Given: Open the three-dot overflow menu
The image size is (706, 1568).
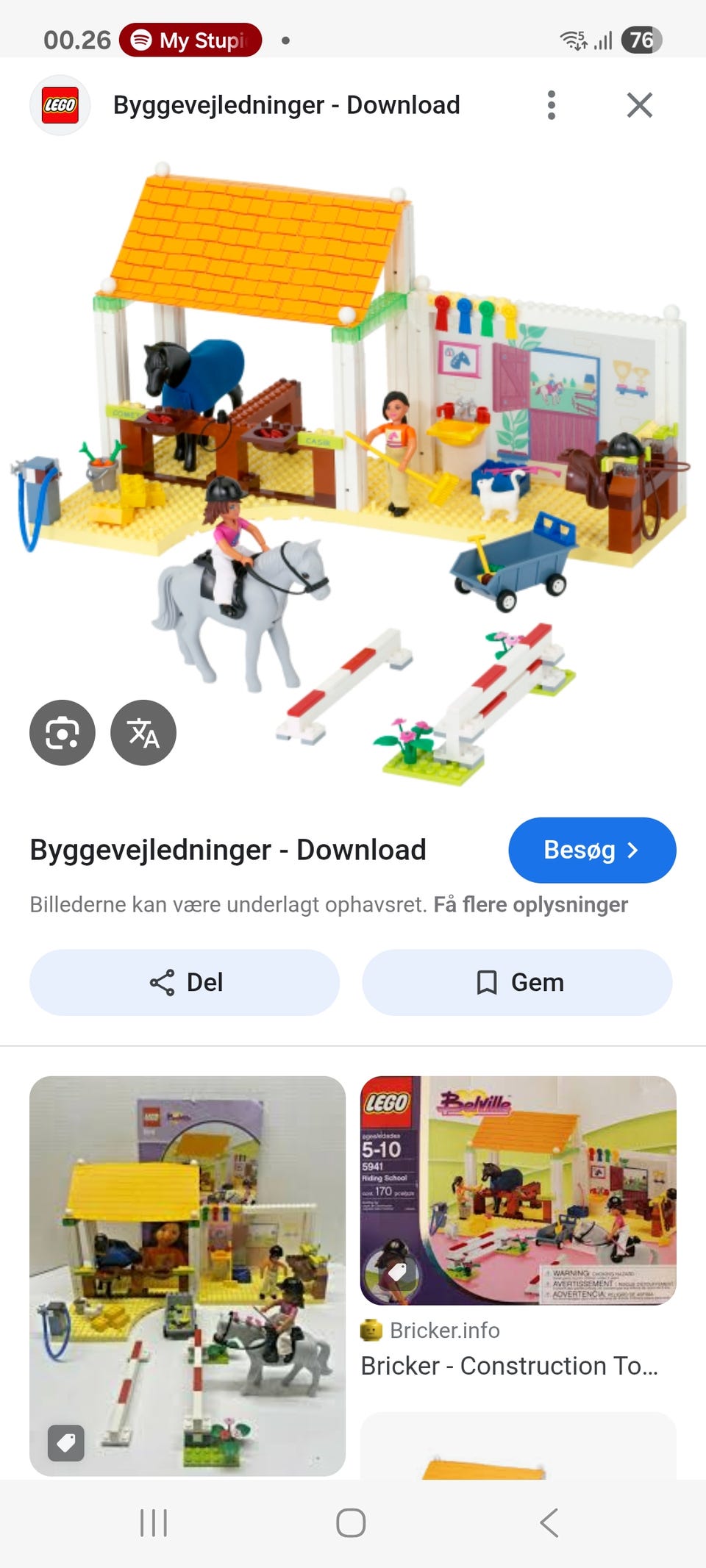Looking at the screenshot, I should click(x=552, y=104).
